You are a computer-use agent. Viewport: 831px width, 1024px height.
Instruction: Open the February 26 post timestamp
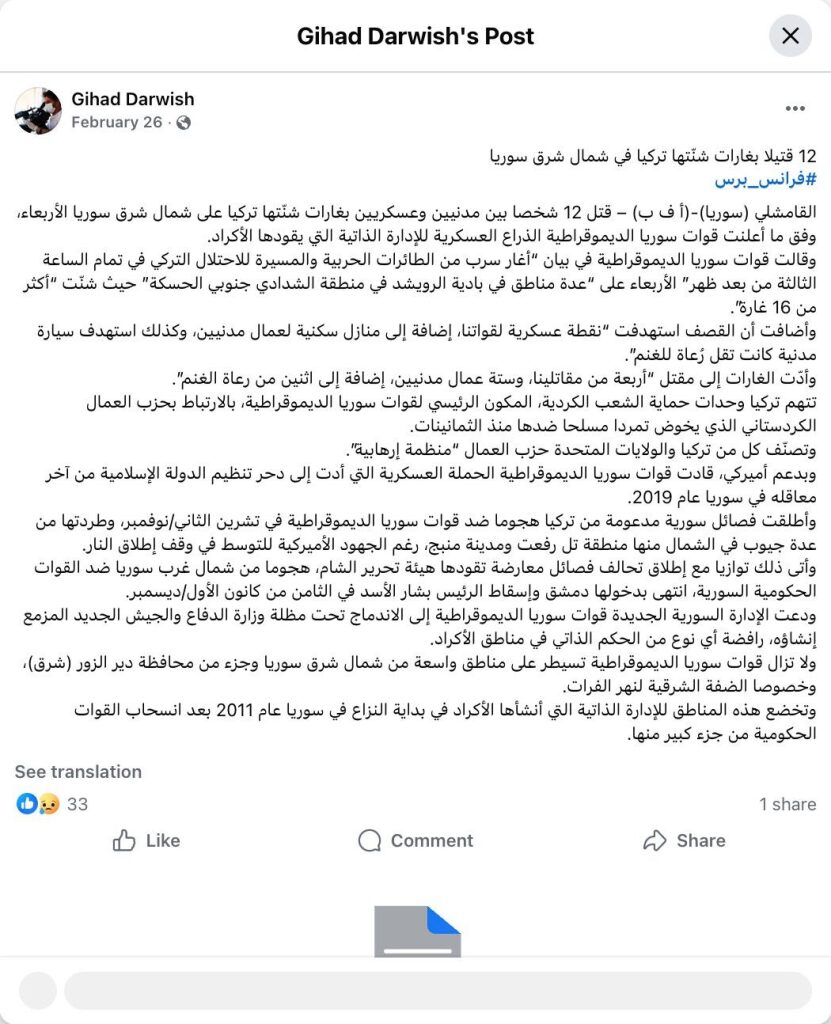click(116, 122)
